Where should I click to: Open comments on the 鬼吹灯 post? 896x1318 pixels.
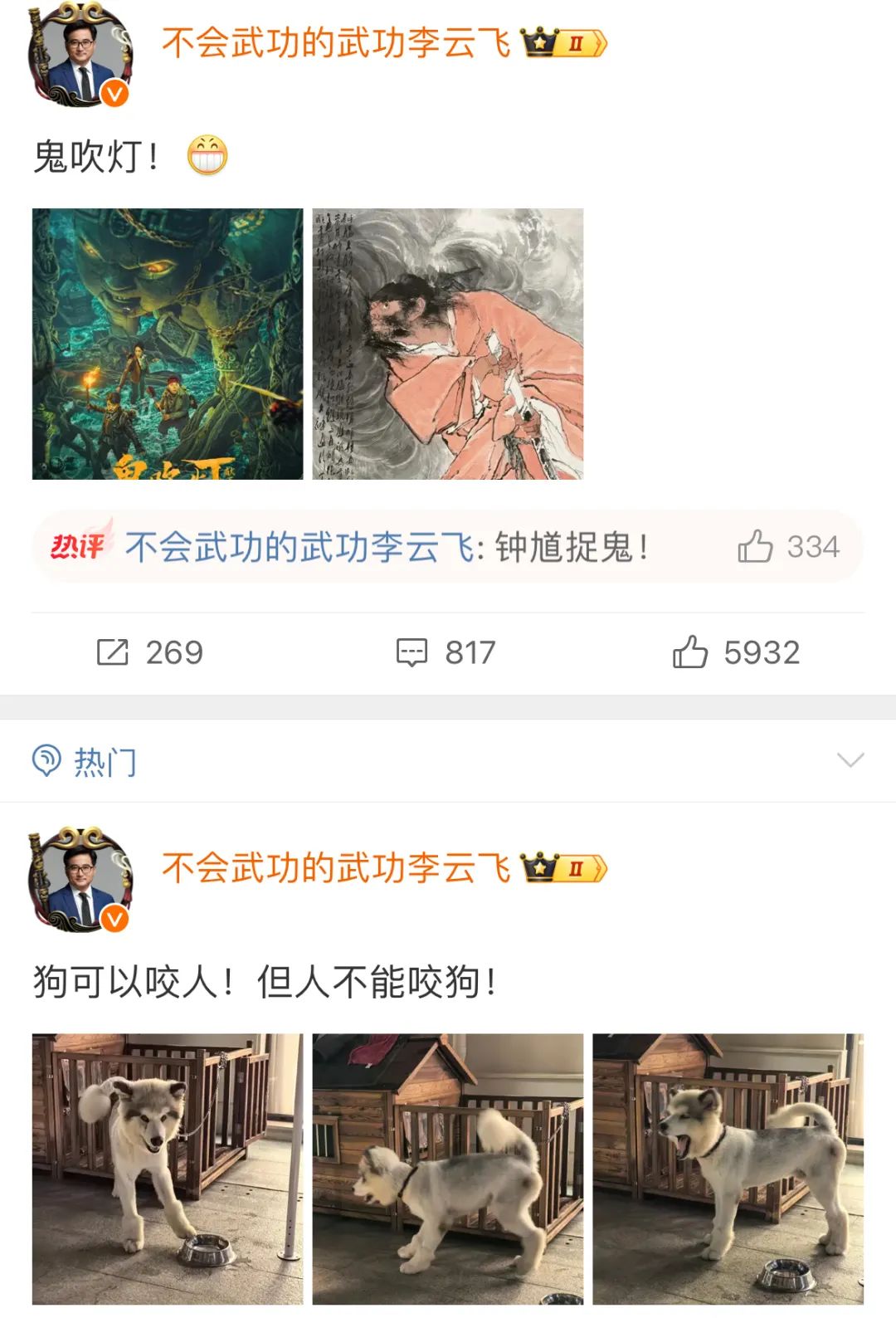tap(446, 652)
